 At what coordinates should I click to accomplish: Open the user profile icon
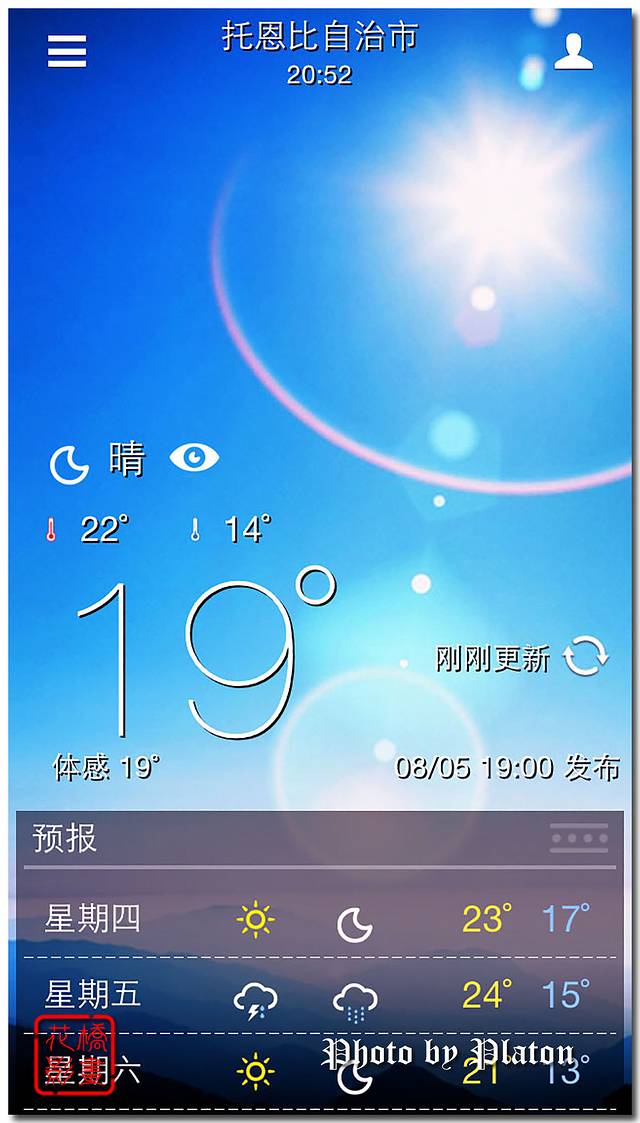574,52
